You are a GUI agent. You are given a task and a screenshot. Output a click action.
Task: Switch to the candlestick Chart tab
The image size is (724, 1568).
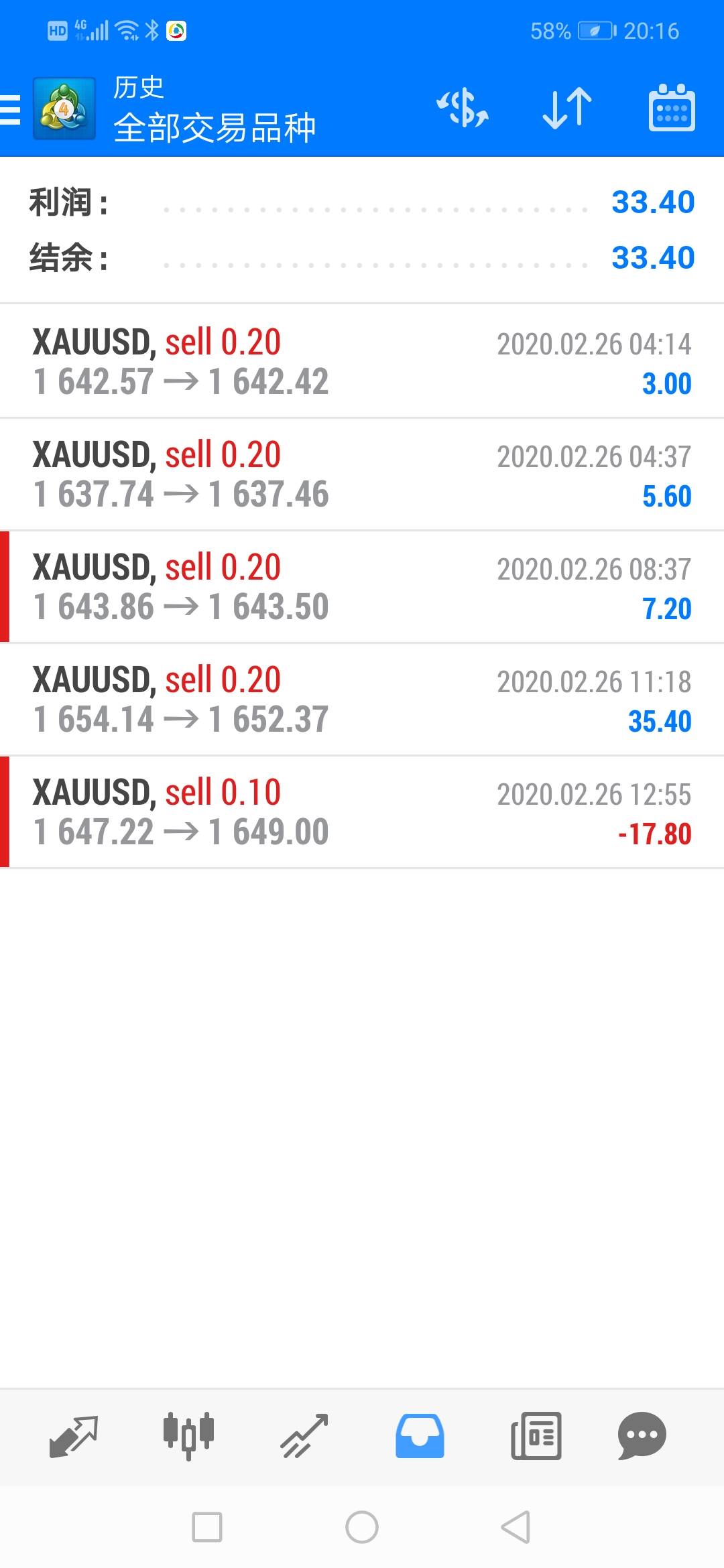coord(188,1435)
